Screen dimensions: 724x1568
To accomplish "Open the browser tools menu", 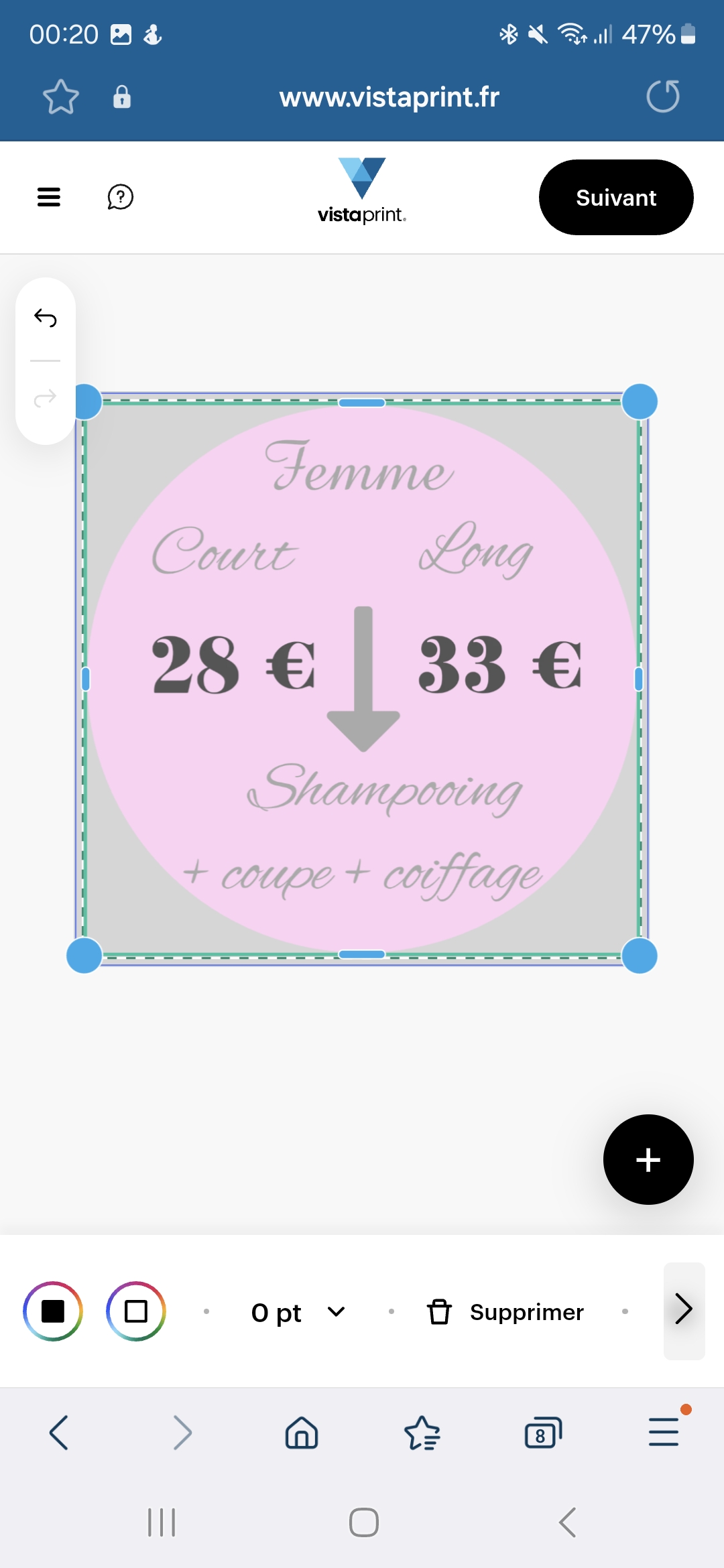I will [664, 1432].
